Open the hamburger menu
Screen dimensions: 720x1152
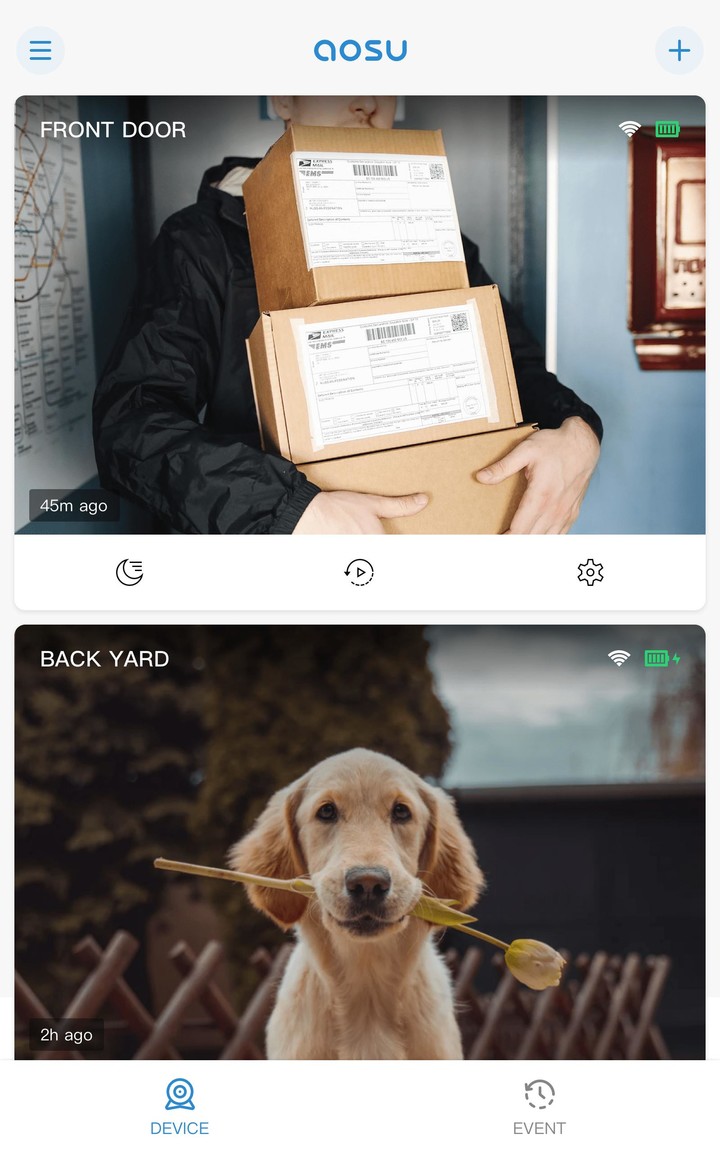[40, 50]
